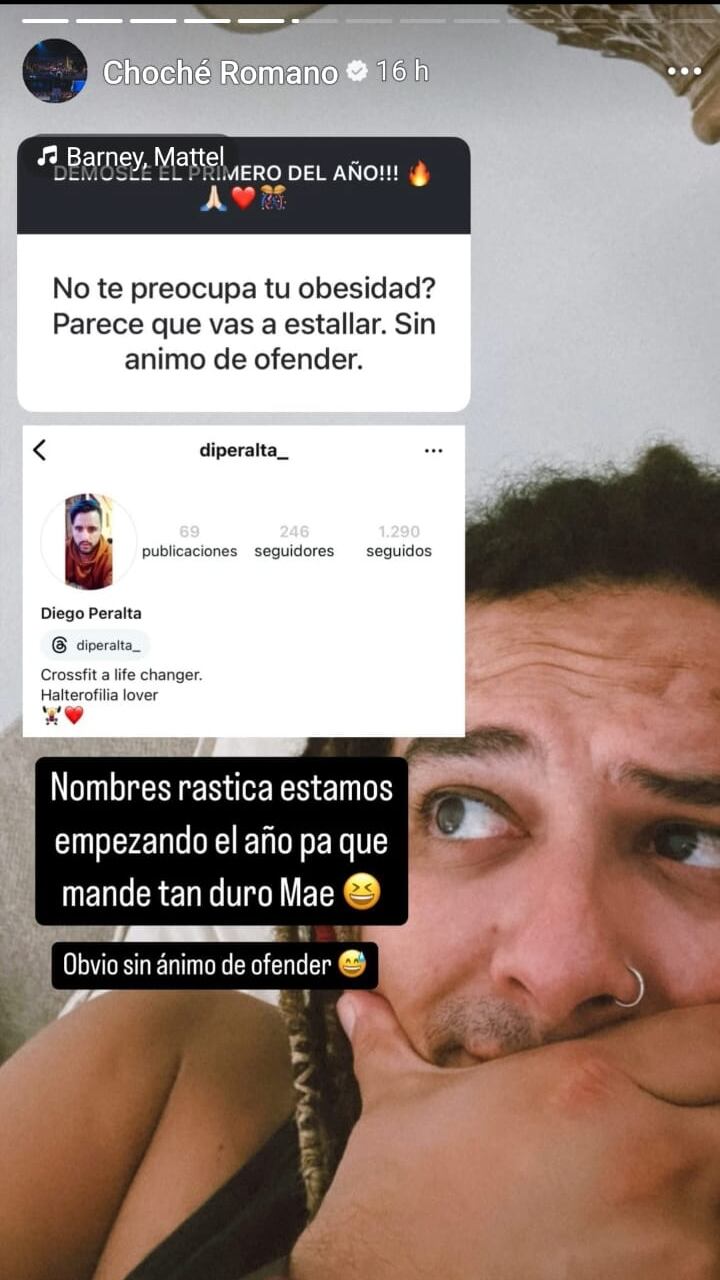This screenshot has width=720, height=1280.
Task: Open the three-dot menu on diperalta_ profile
Action: pyautogui.click(x=434, y=450)
